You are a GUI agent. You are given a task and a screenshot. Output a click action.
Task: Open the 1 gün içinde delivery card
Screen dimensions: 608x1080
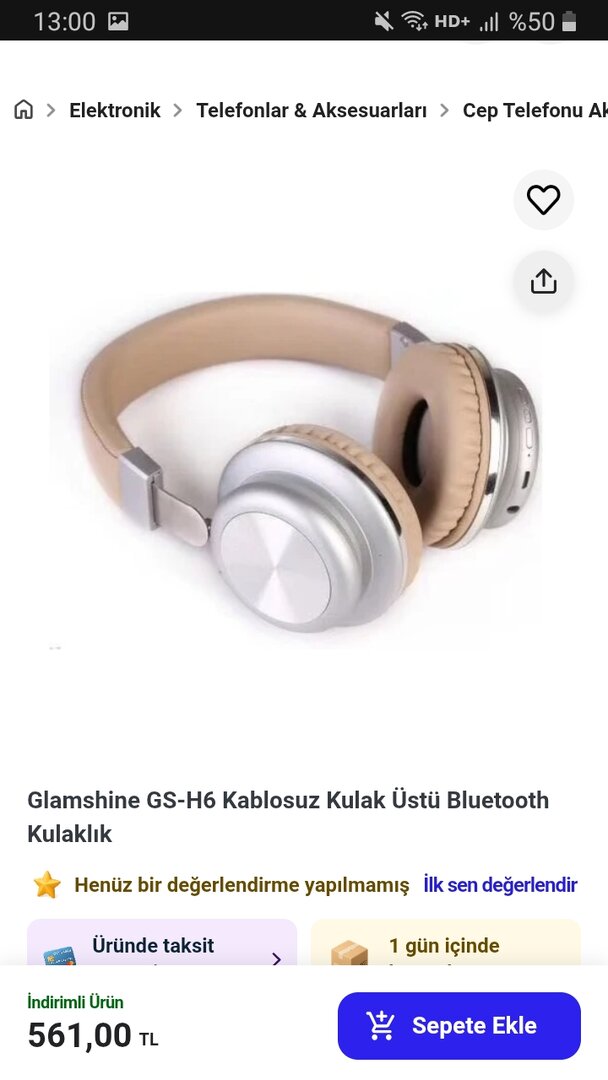[x=445, y=945]
